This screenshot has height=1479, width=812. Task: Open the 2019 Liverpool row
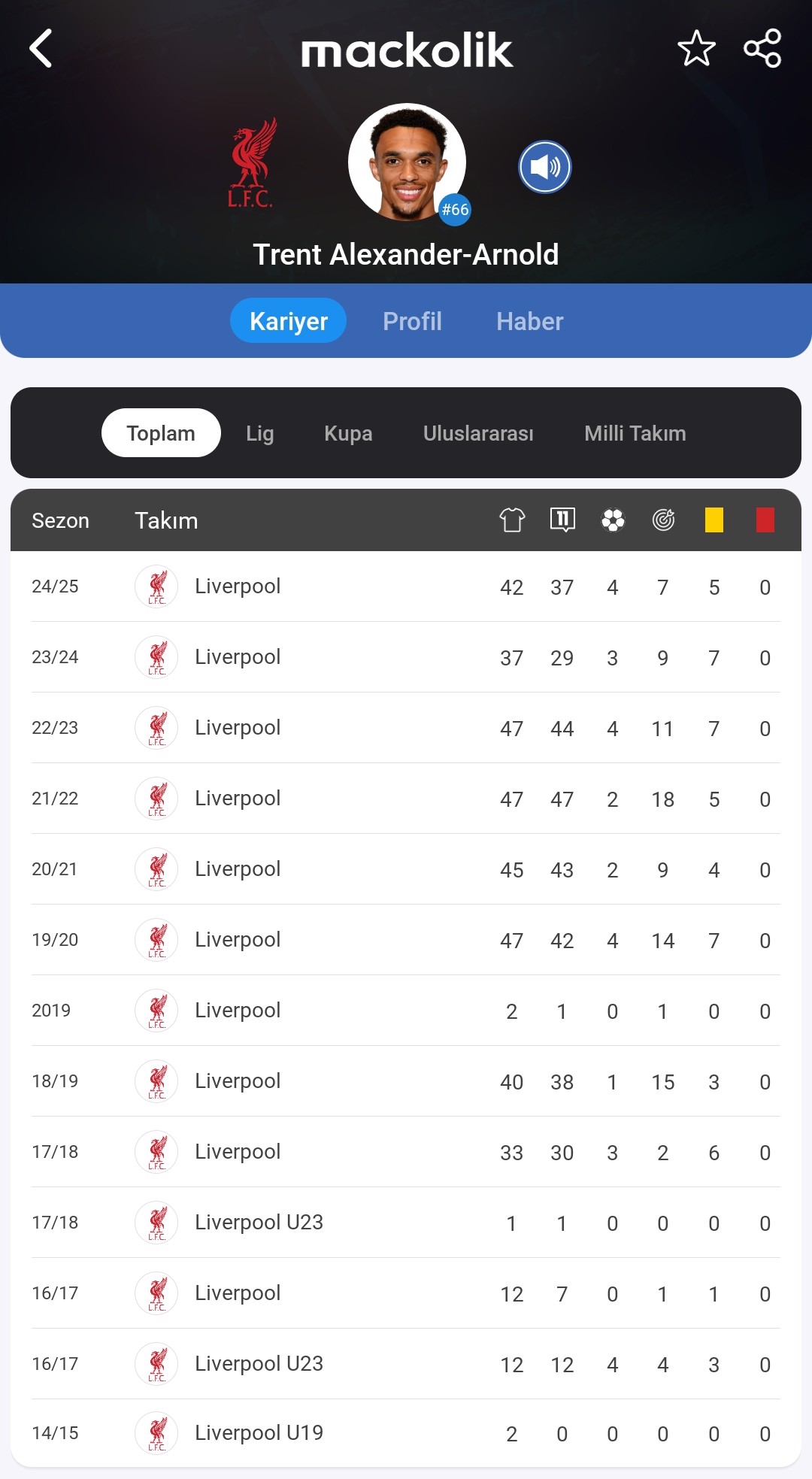[x=406, y=1011]
